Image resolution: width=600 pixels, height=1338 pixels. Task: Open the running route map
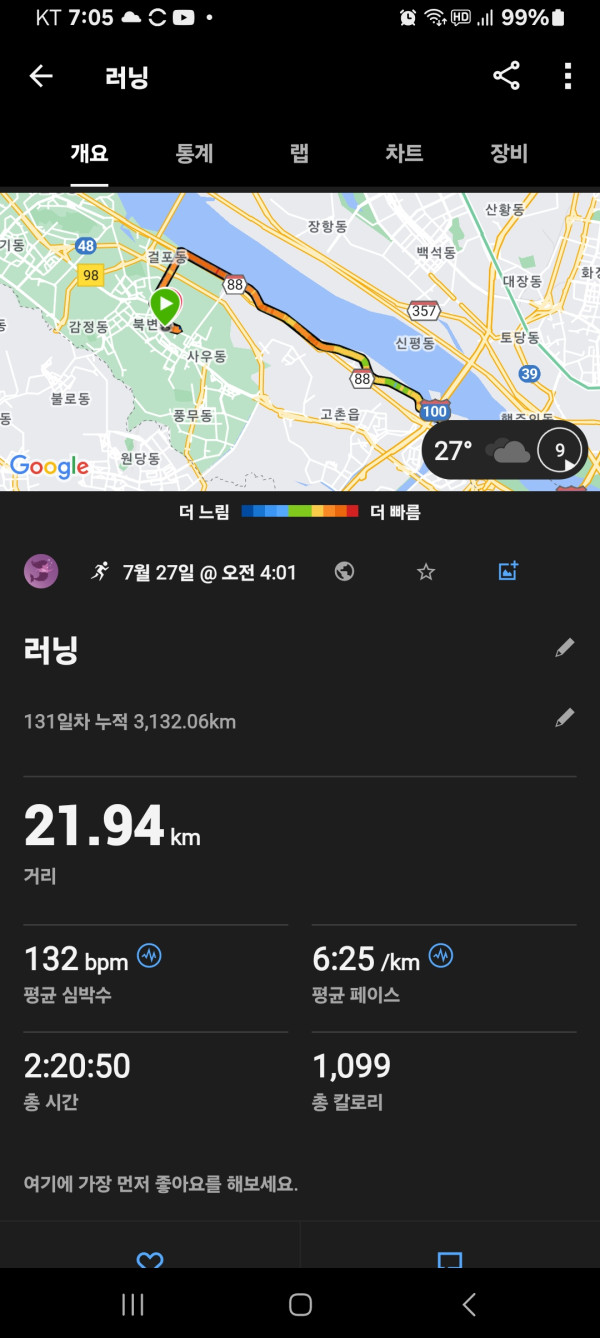click(300, 341)
